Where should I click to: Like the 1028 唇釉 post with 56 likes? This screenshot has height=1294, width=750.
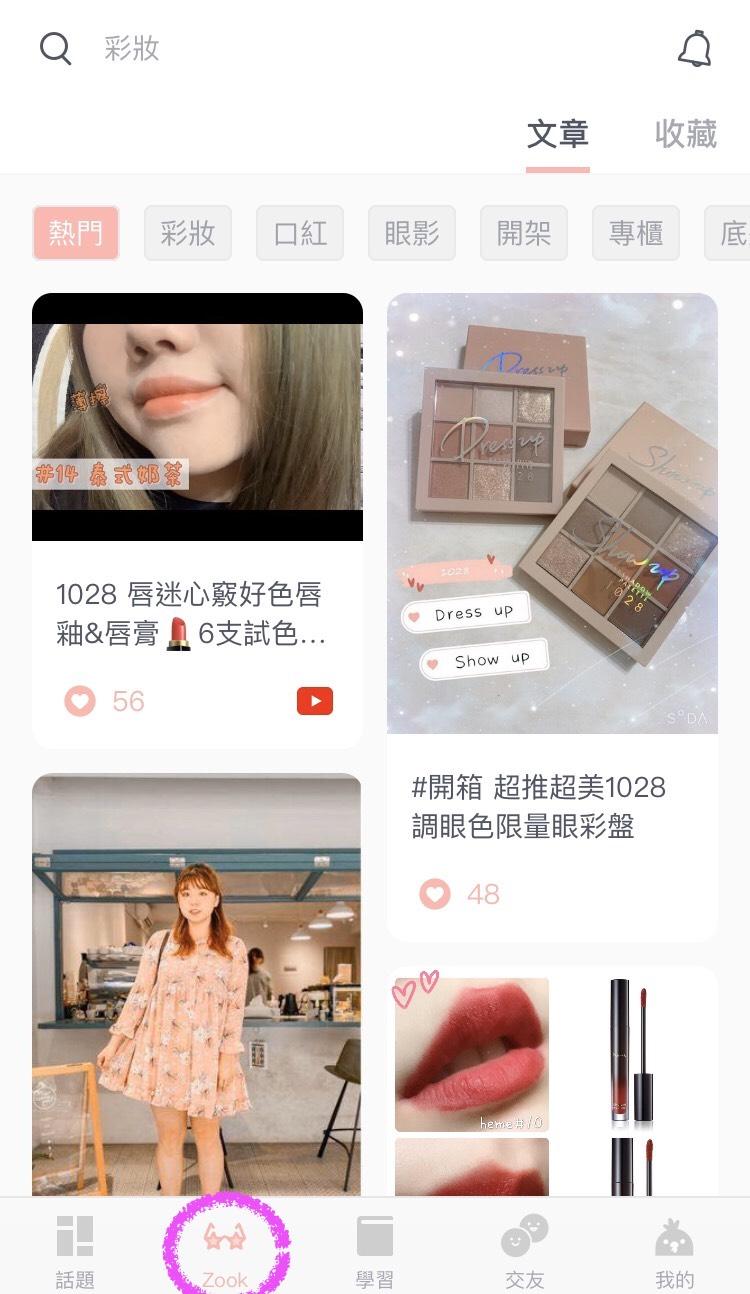click(80, 701)
